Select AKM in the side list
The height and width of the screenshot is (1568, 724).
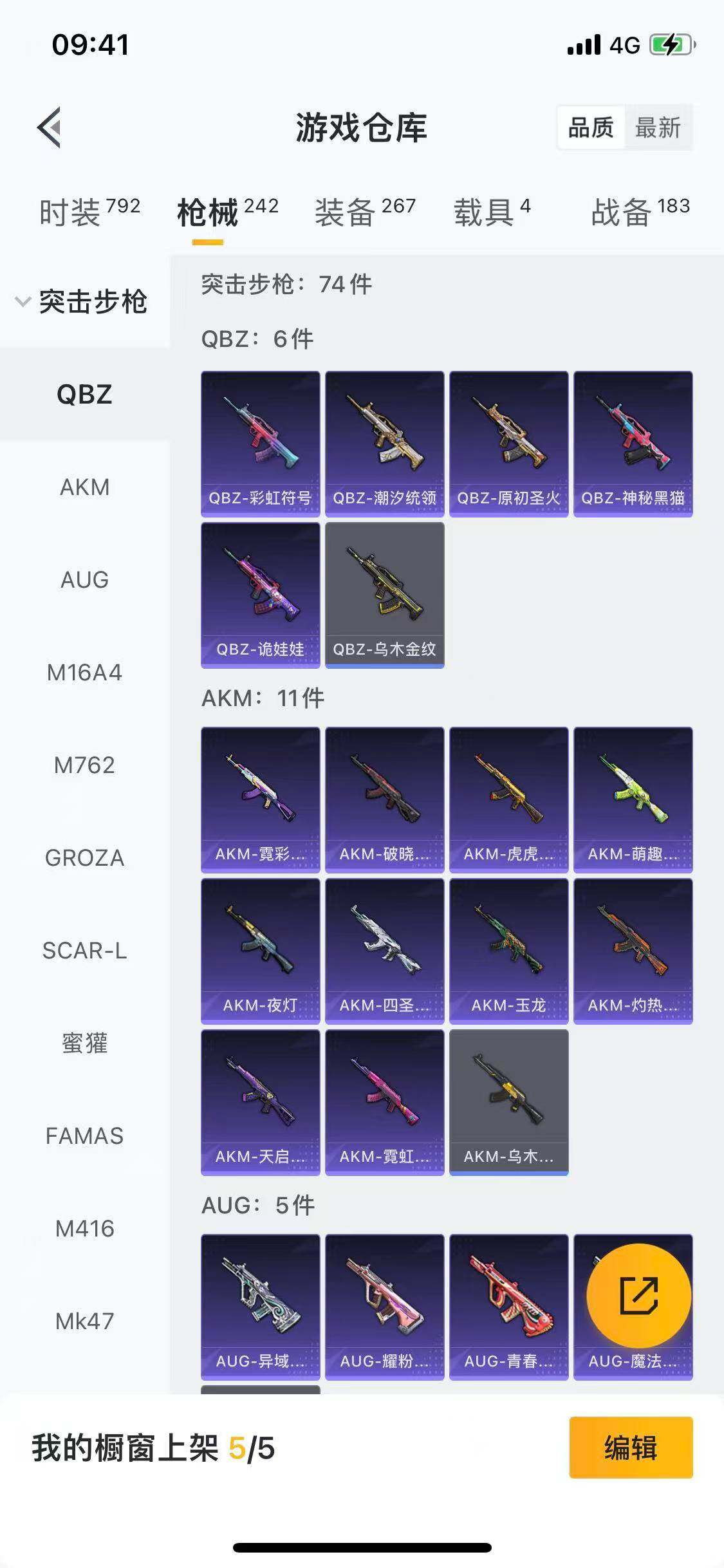tap(84, 487)
